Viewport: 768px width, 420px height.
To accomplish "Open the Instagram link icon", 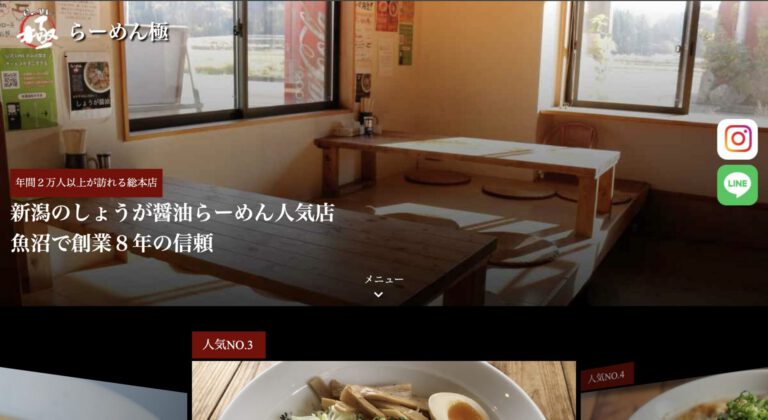I will (737, 139).
